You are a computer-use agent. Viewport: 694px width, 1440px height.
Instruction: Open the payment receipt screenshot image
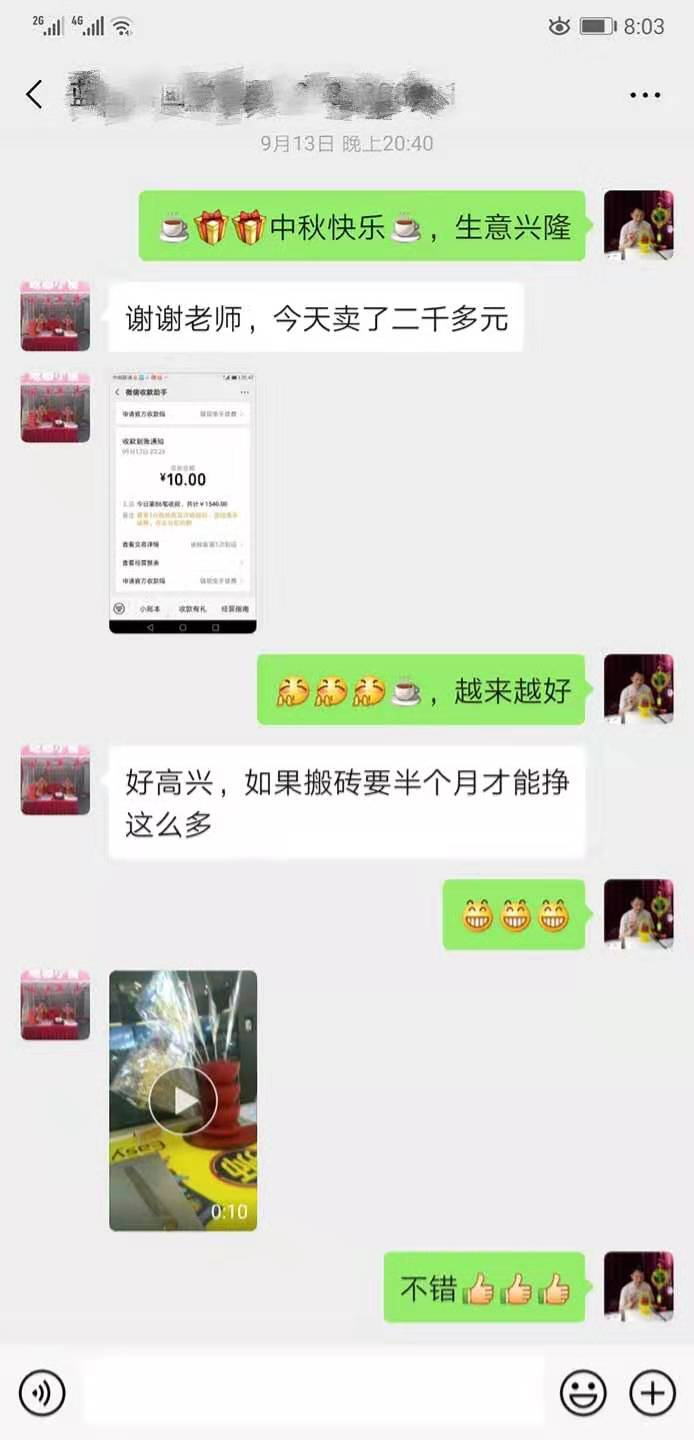tap(182, 503)
